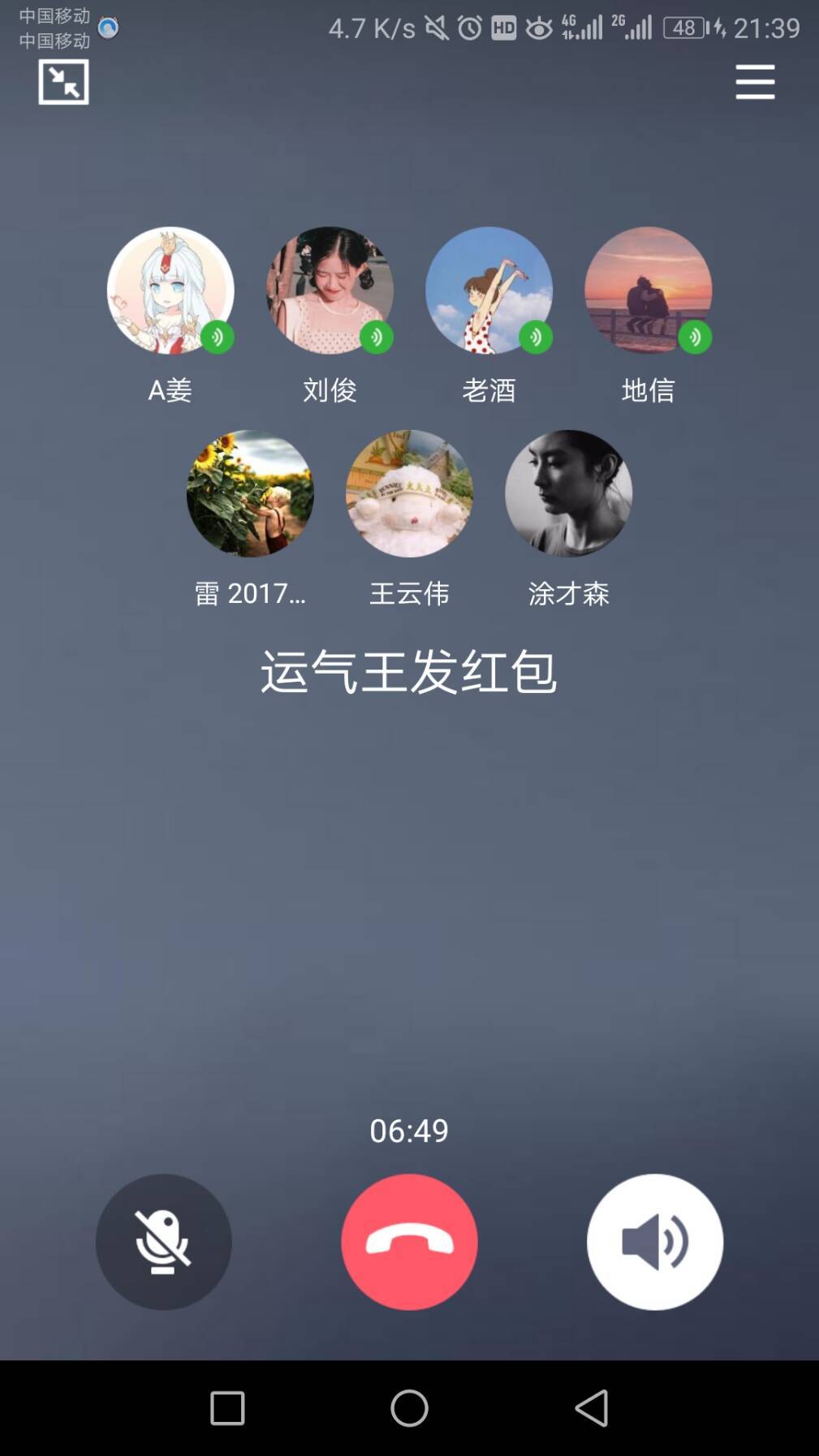Open the recent apps overview
The width and height of the screenshot is (819, 1456).
[227, 1407]
